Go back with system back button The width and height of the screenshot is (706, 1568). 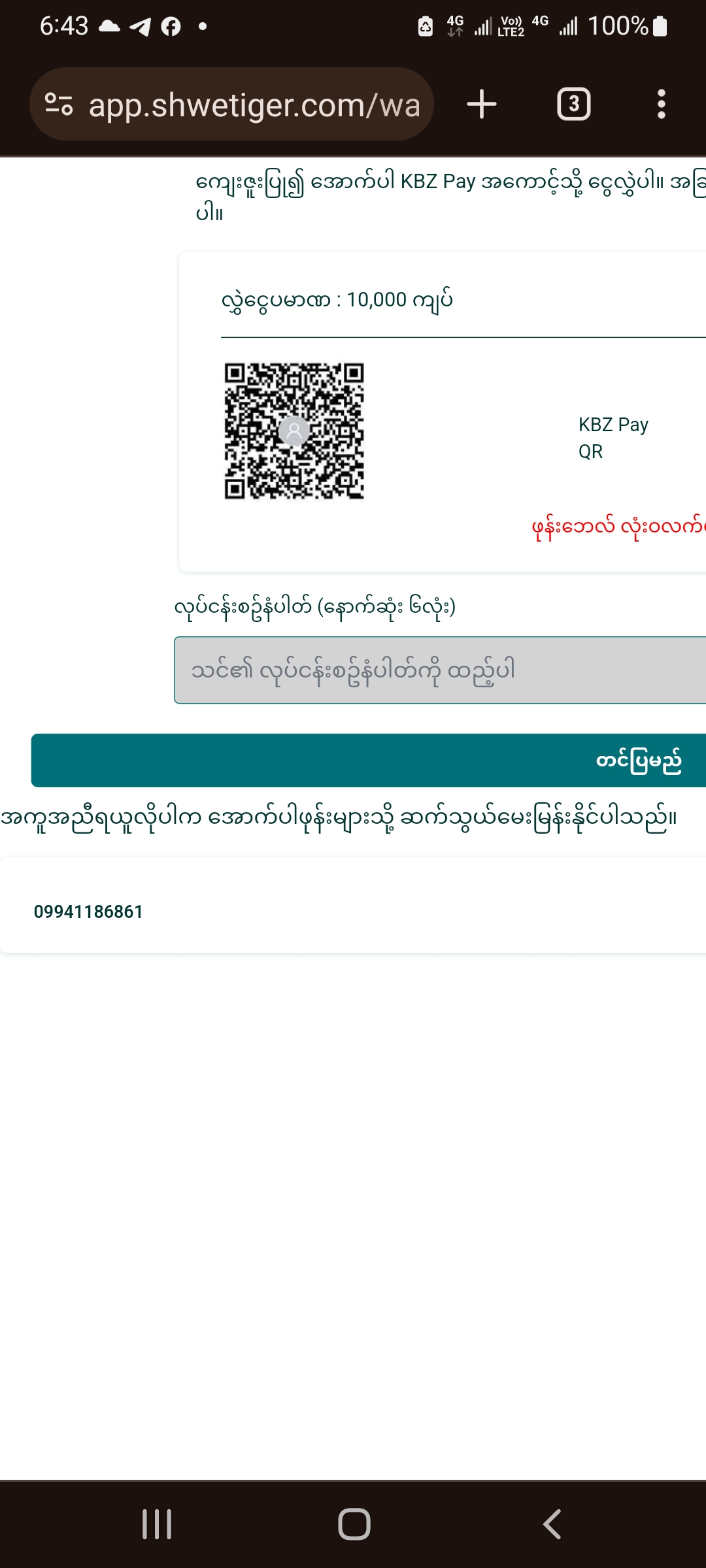click(x=552, y=1524)
